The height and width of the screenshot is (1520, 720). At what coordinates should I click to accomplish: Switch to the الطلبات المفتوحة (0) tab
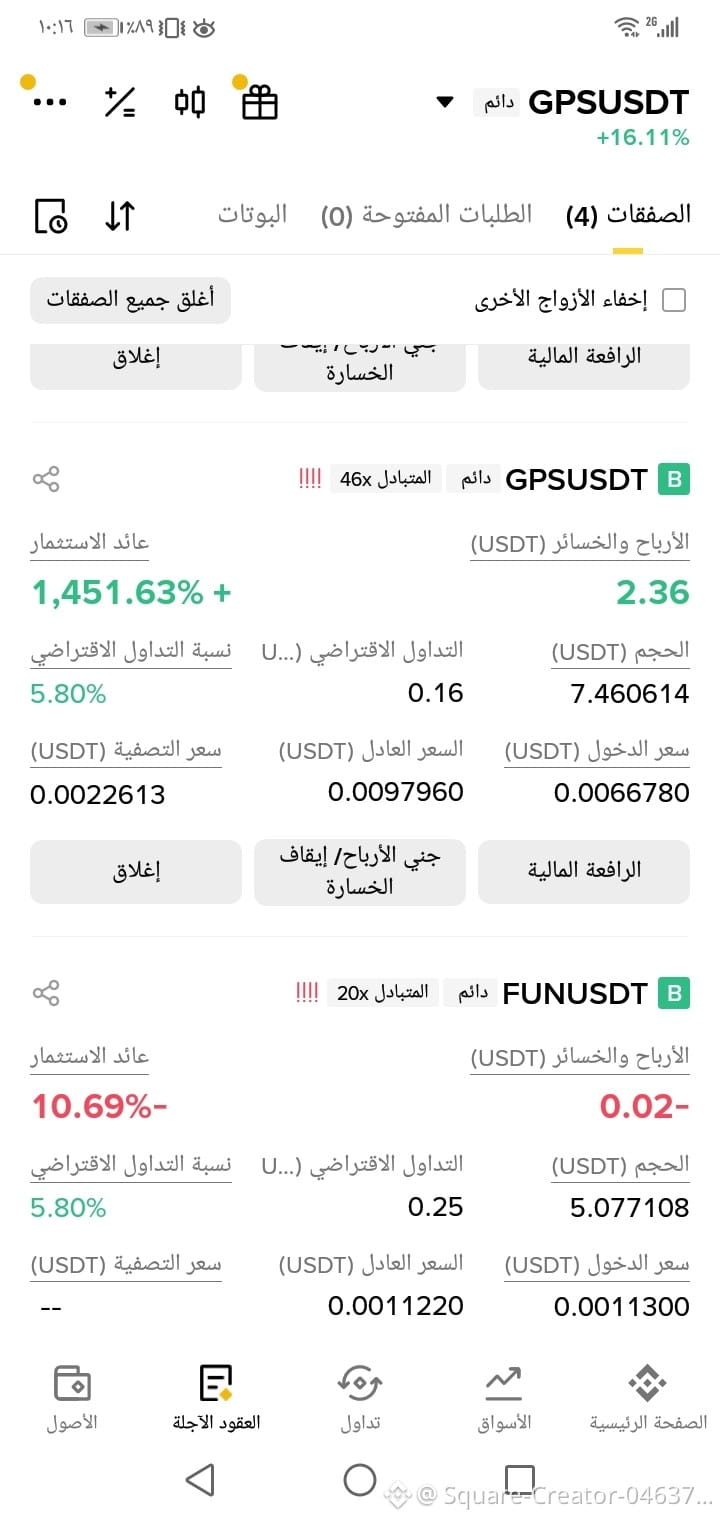tap(427, 214)
